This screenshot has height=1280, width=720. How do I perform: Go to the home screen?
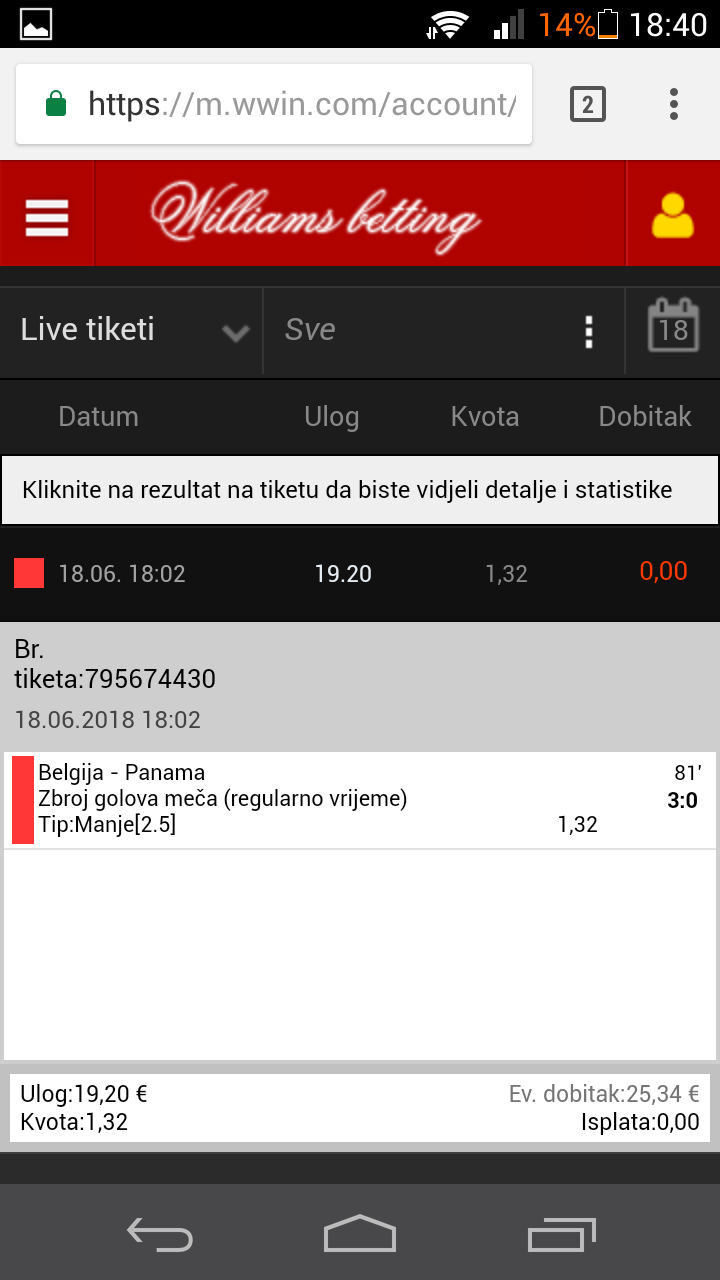coord(360,1233)
